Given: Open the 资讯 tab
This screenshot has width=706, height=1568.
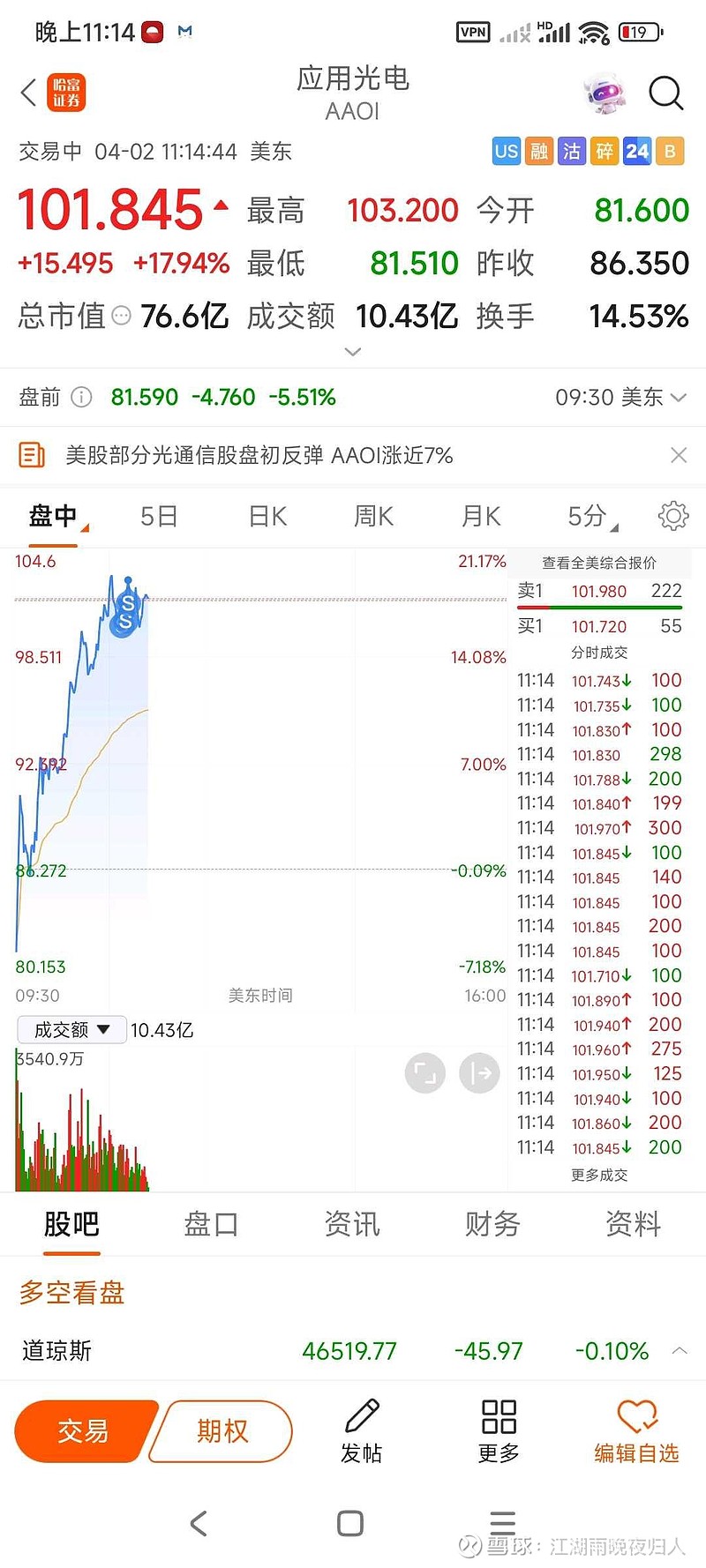Looking at the screenshot, I should click(352, 1224).
